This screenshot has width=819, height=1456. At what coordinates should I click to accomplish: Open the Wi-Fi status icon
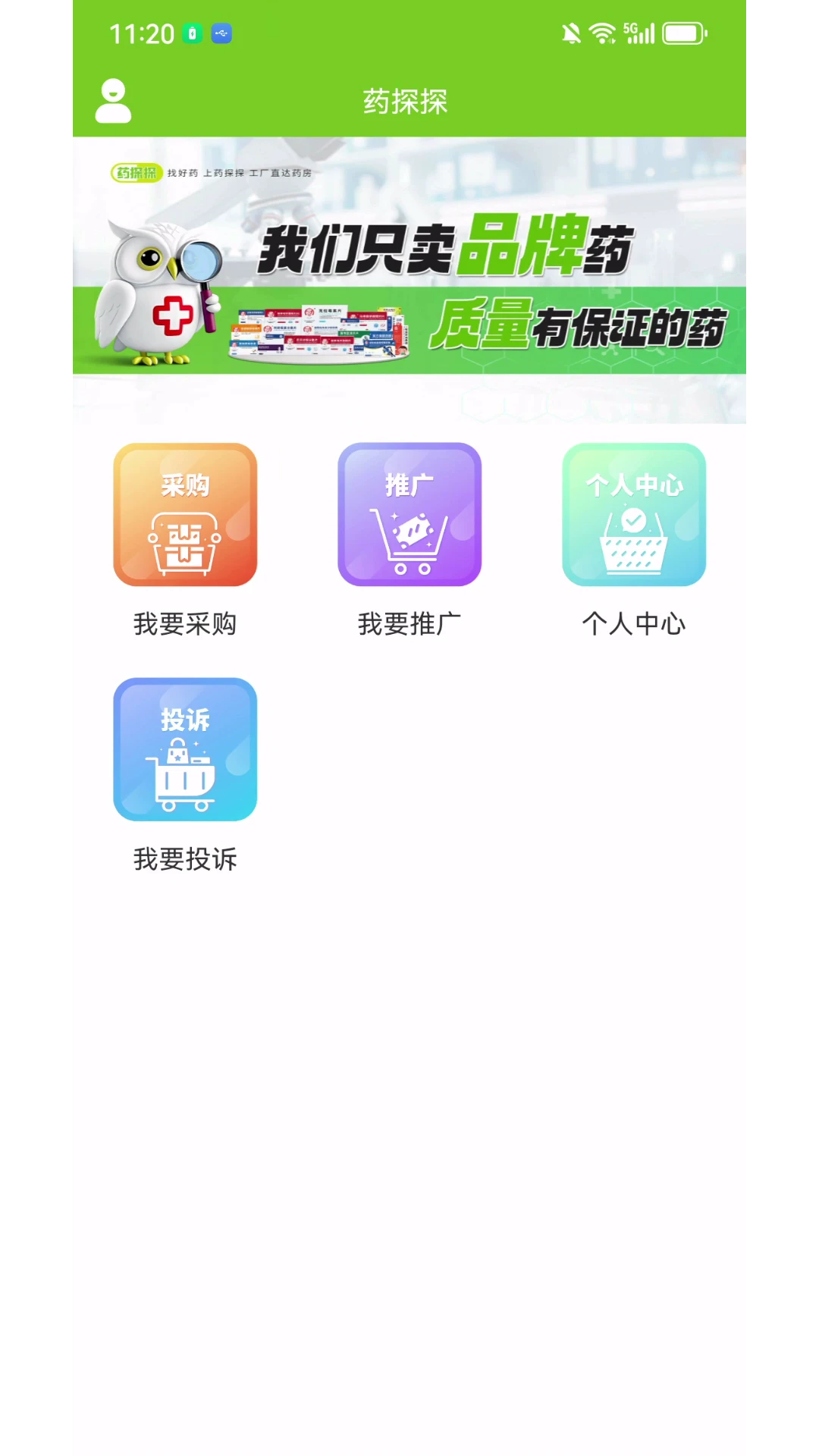point(604,32)
